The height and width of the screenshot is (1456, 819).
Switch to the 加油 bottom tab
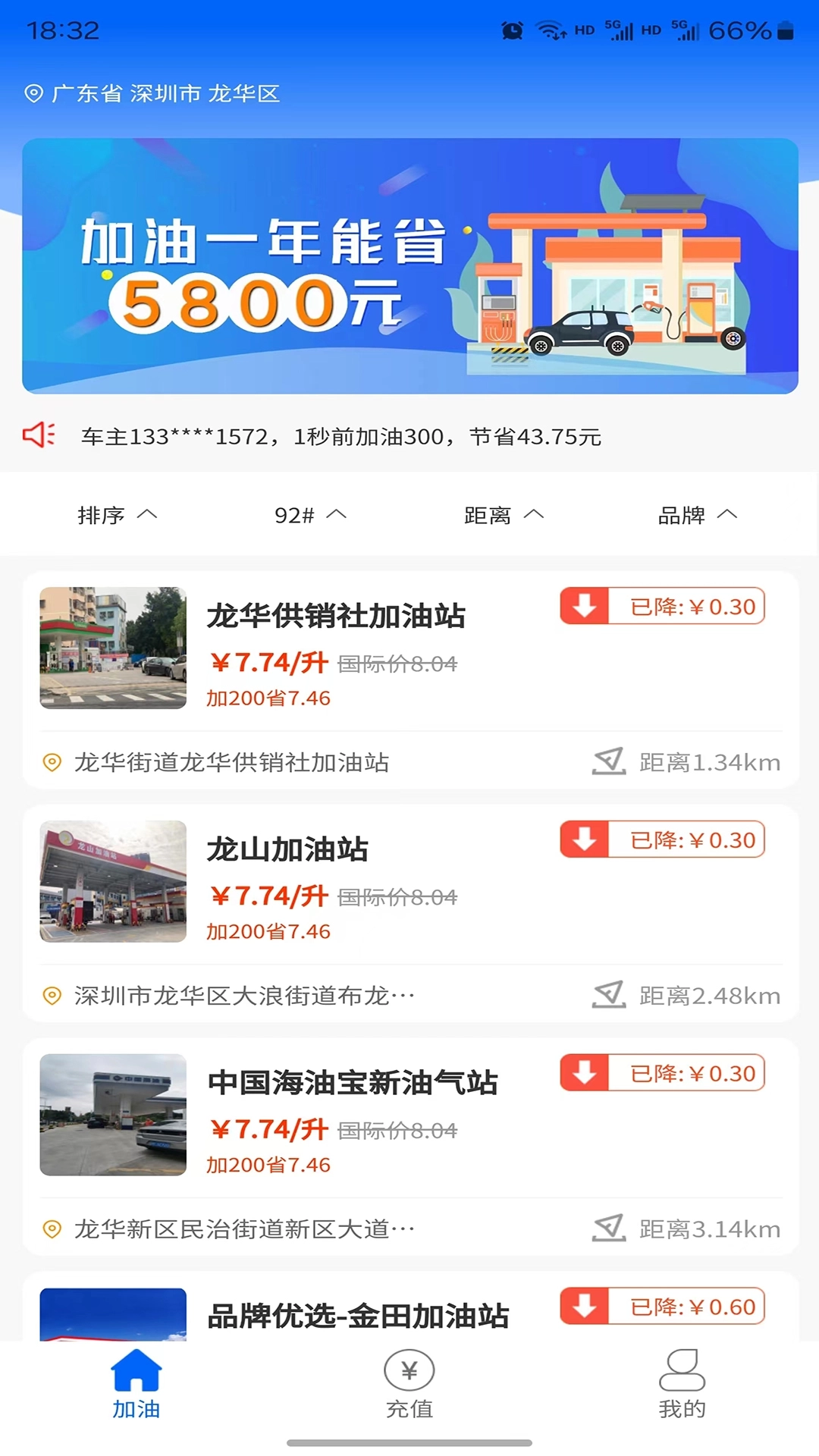pyautogui.click(x=136, y=1388)
